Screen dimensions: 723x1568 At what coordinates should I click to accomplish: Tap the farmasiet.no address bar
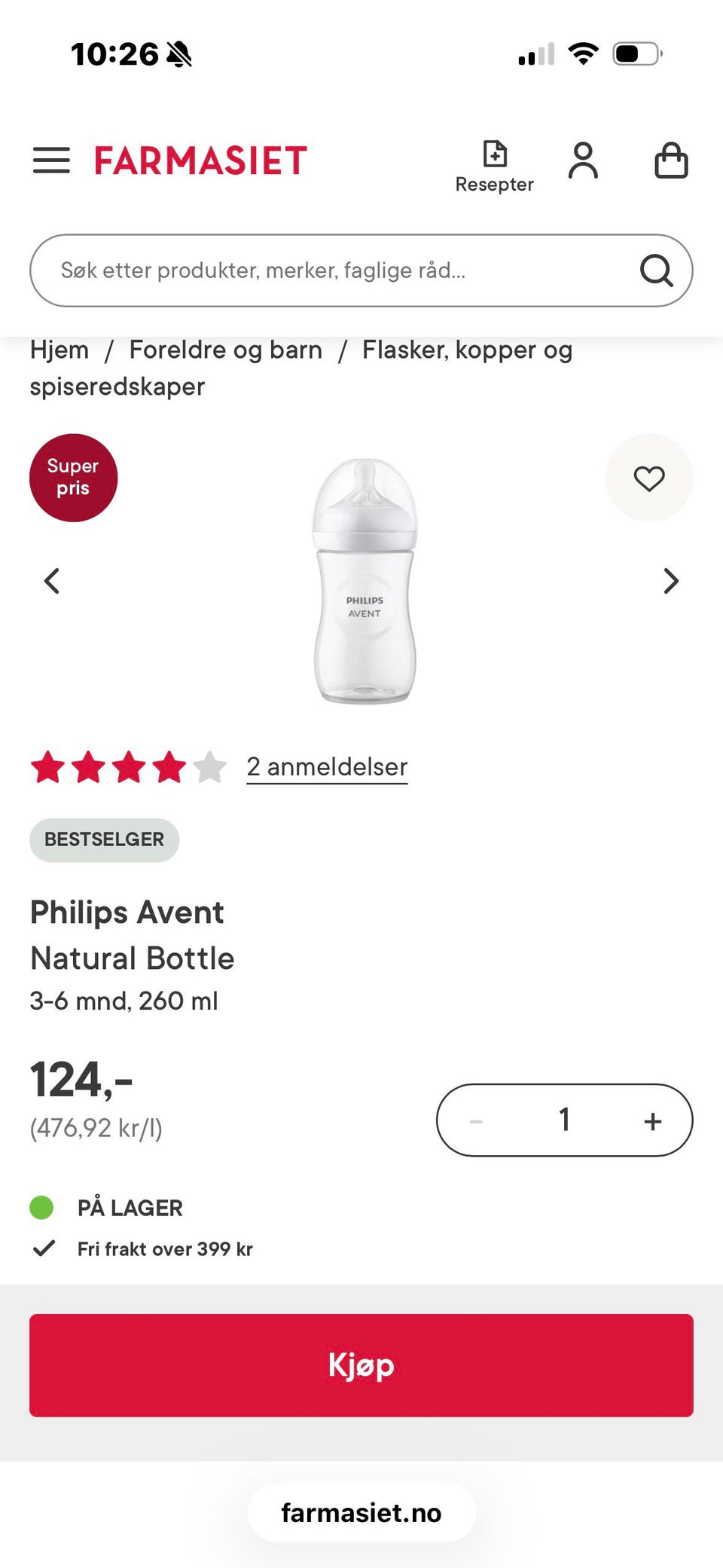coord(361,1513)
